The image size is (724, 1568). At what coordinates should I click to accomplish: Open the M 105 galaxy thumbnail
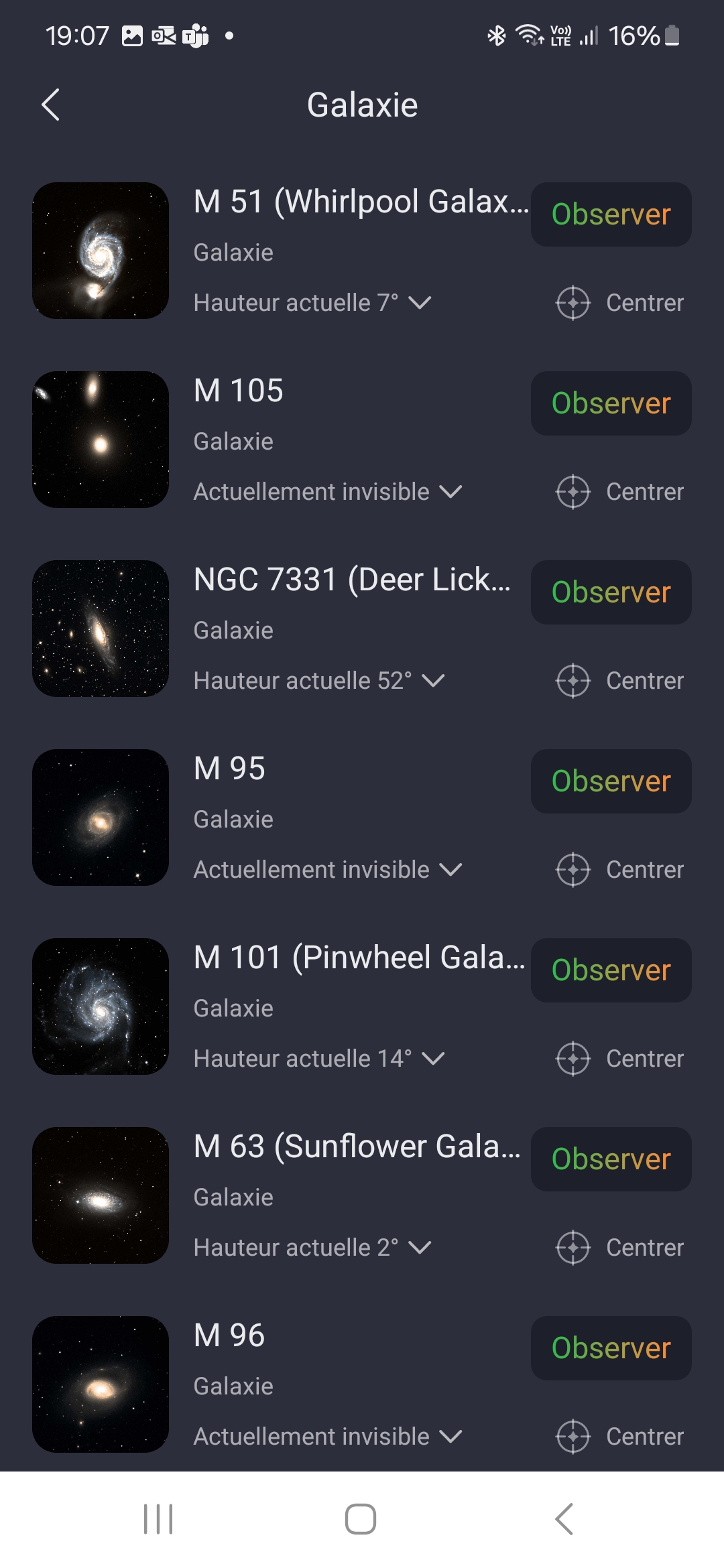click(x=101, y=440)
